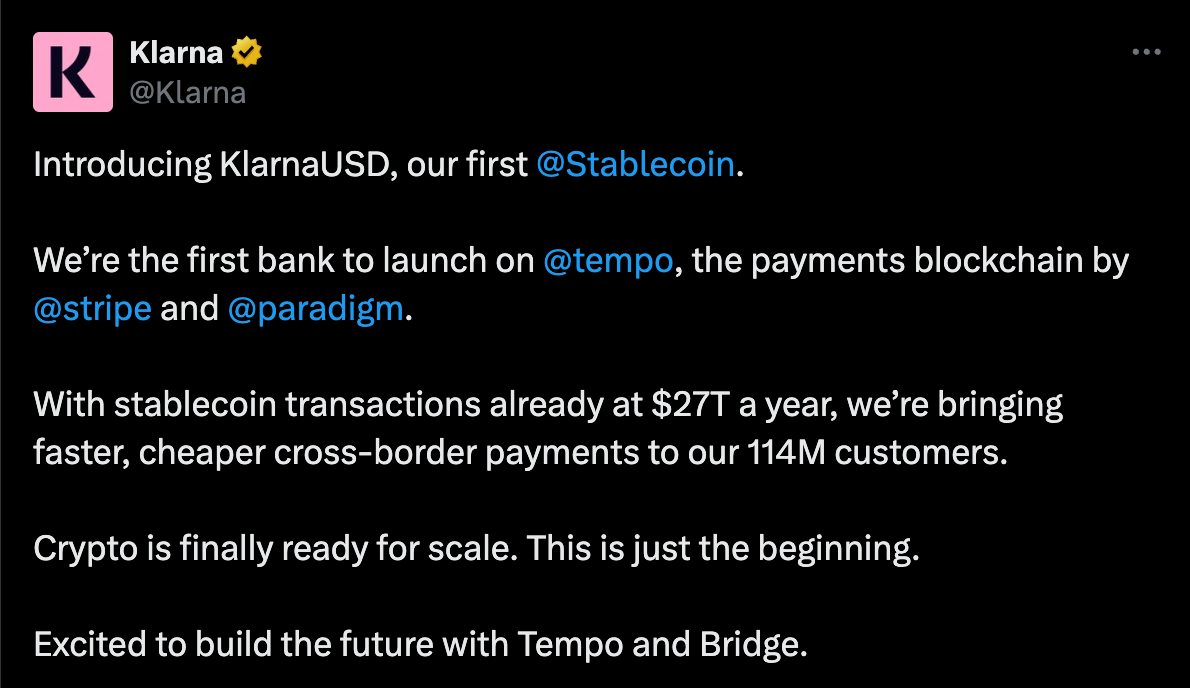Open the post's overflow menu
This screenshot has width=1190, height=688.
pyautogui.click(x=1145, y=52)
